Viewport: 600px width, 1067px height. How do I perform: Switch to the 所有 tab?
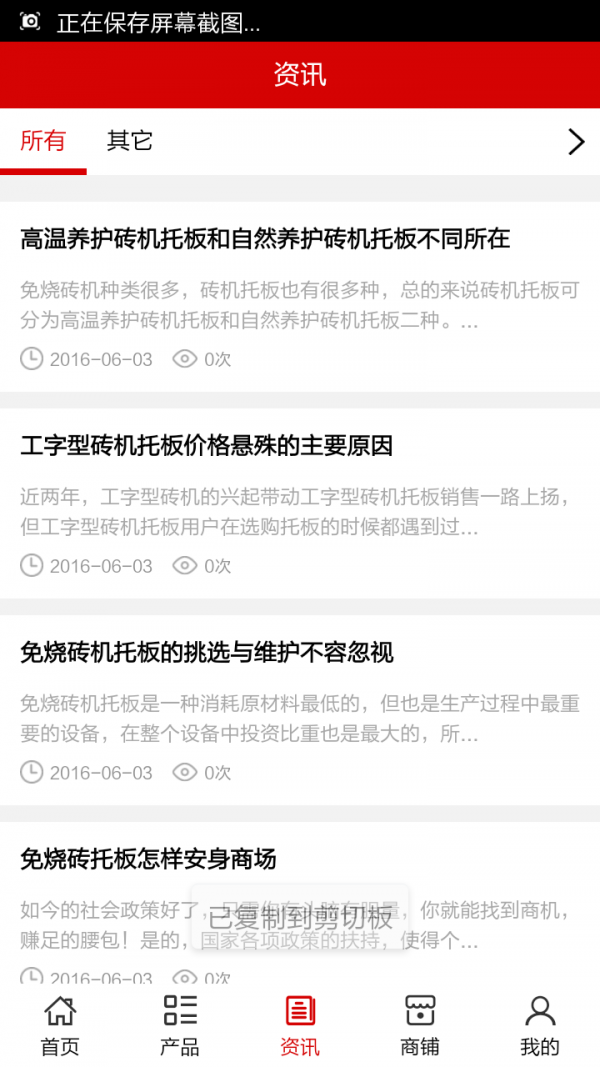click(43, 141)
